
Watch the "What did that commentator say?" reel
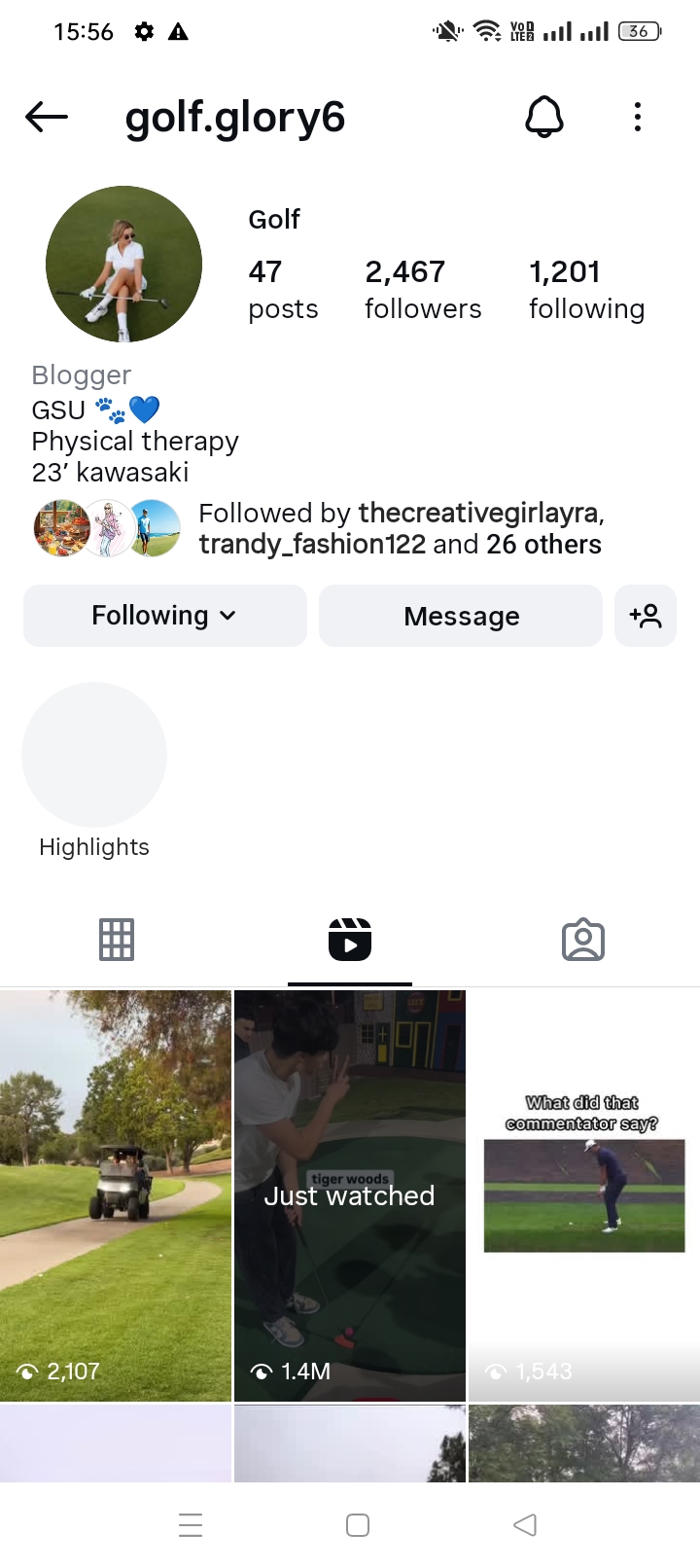point(584,1195)
